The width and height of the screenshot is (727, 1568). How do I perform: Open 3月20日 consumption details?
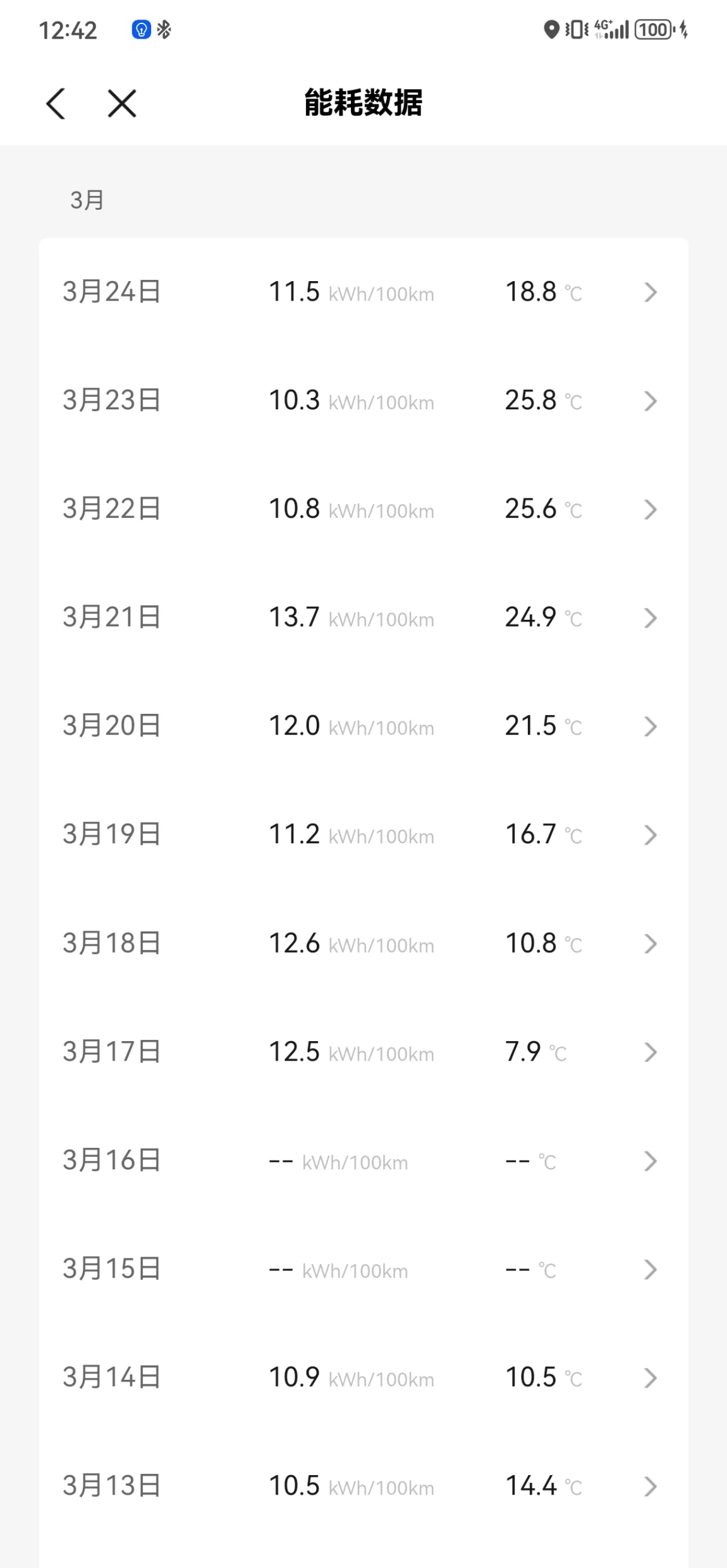(363, 727)
